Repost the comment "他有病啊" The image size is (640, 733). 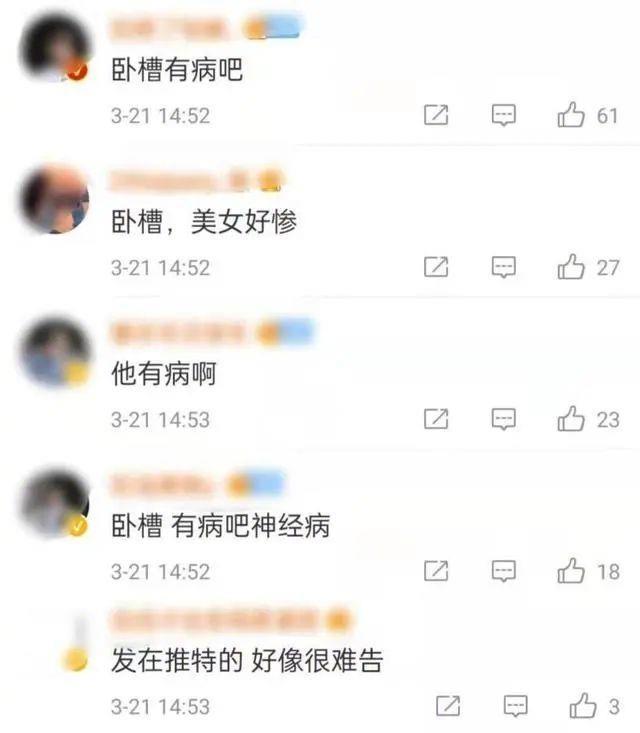pyautogui.click(x=436, y=420)
